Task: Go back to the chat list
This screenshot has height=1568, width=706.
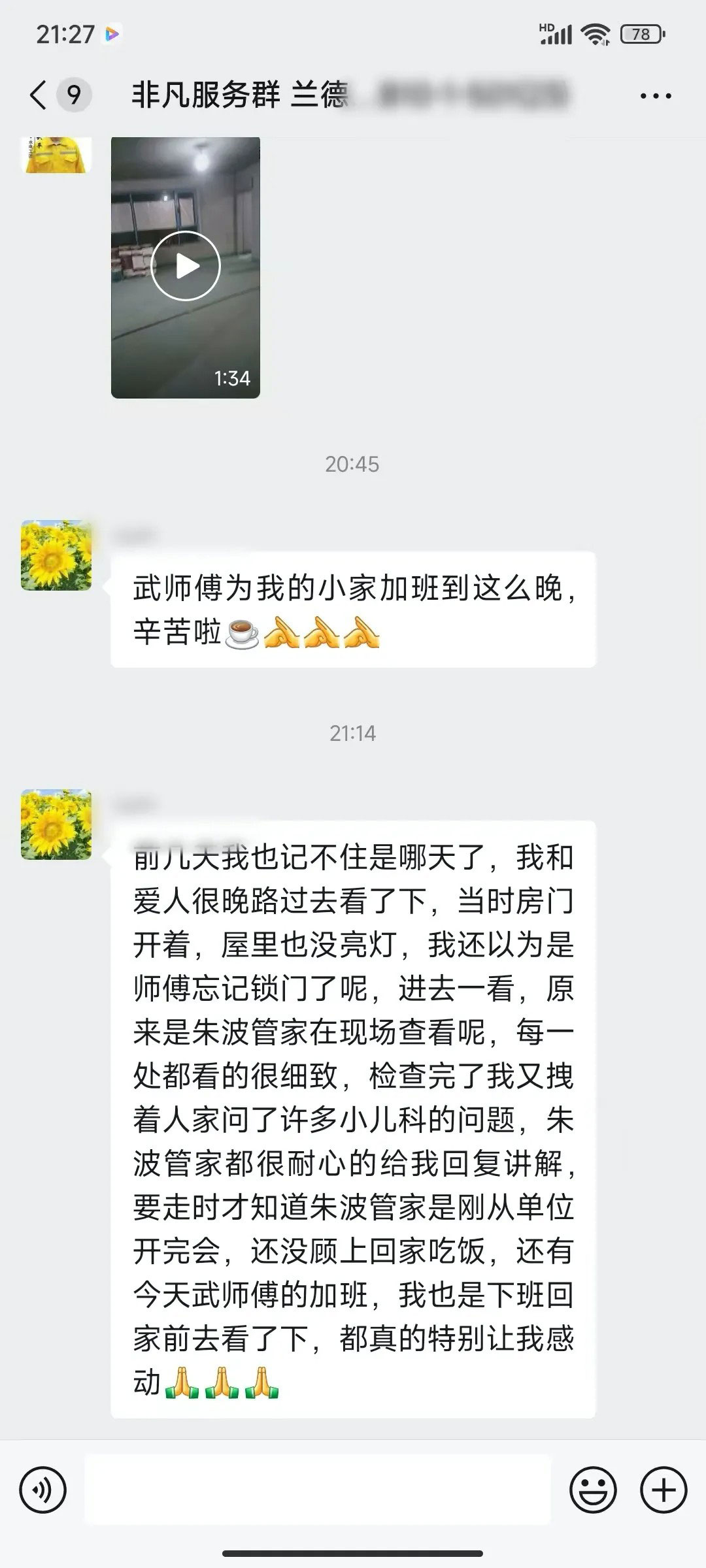Action: pyautogui.click(x=39, y=95)
